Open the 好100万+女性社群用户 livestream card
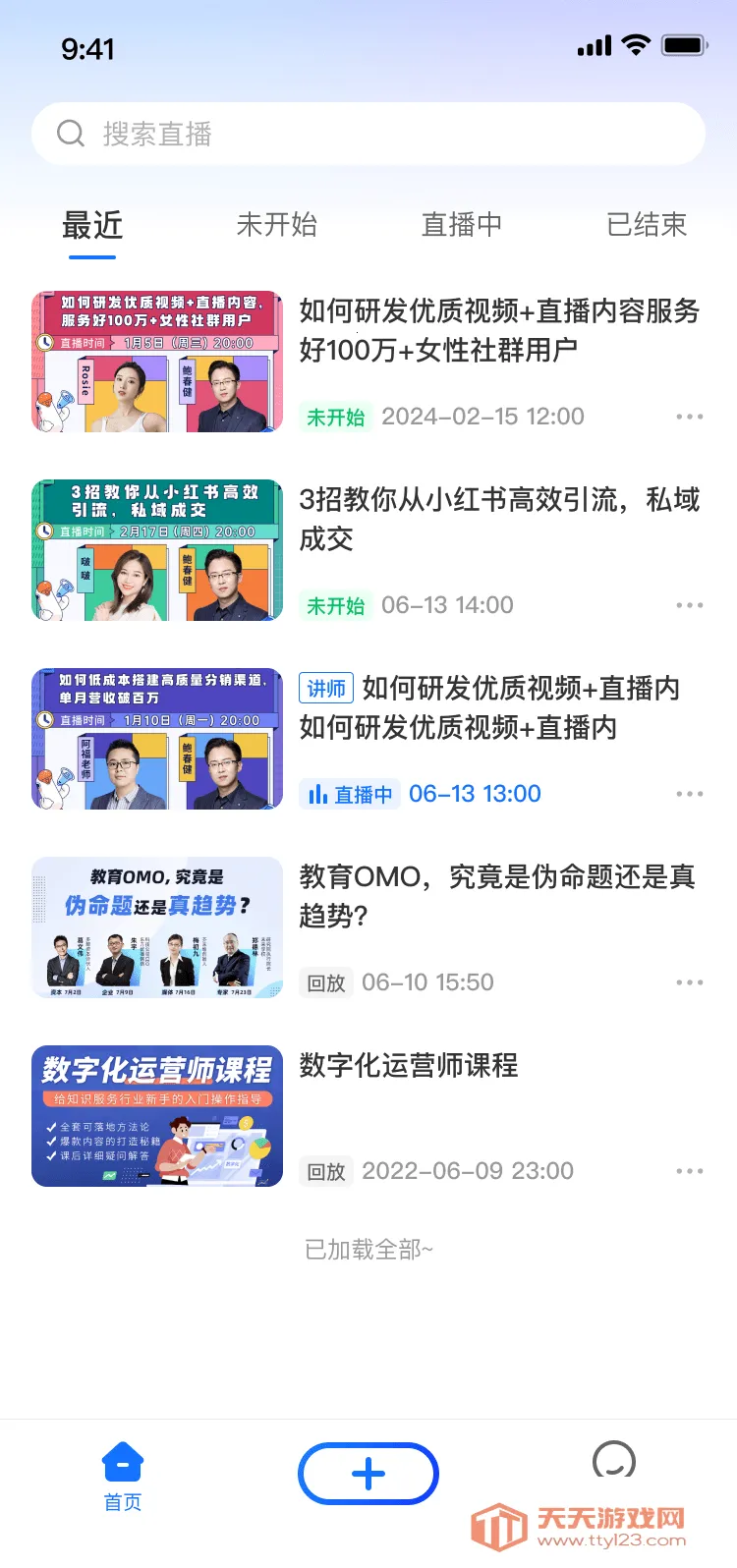This screenshot has width=737, height=1568. pyautogui.click(x=498, y=330)
